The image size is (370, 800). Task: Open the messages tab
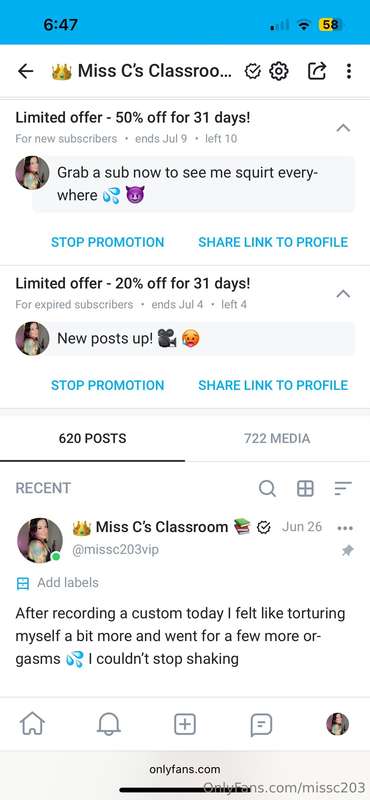(x=261, y=724)
